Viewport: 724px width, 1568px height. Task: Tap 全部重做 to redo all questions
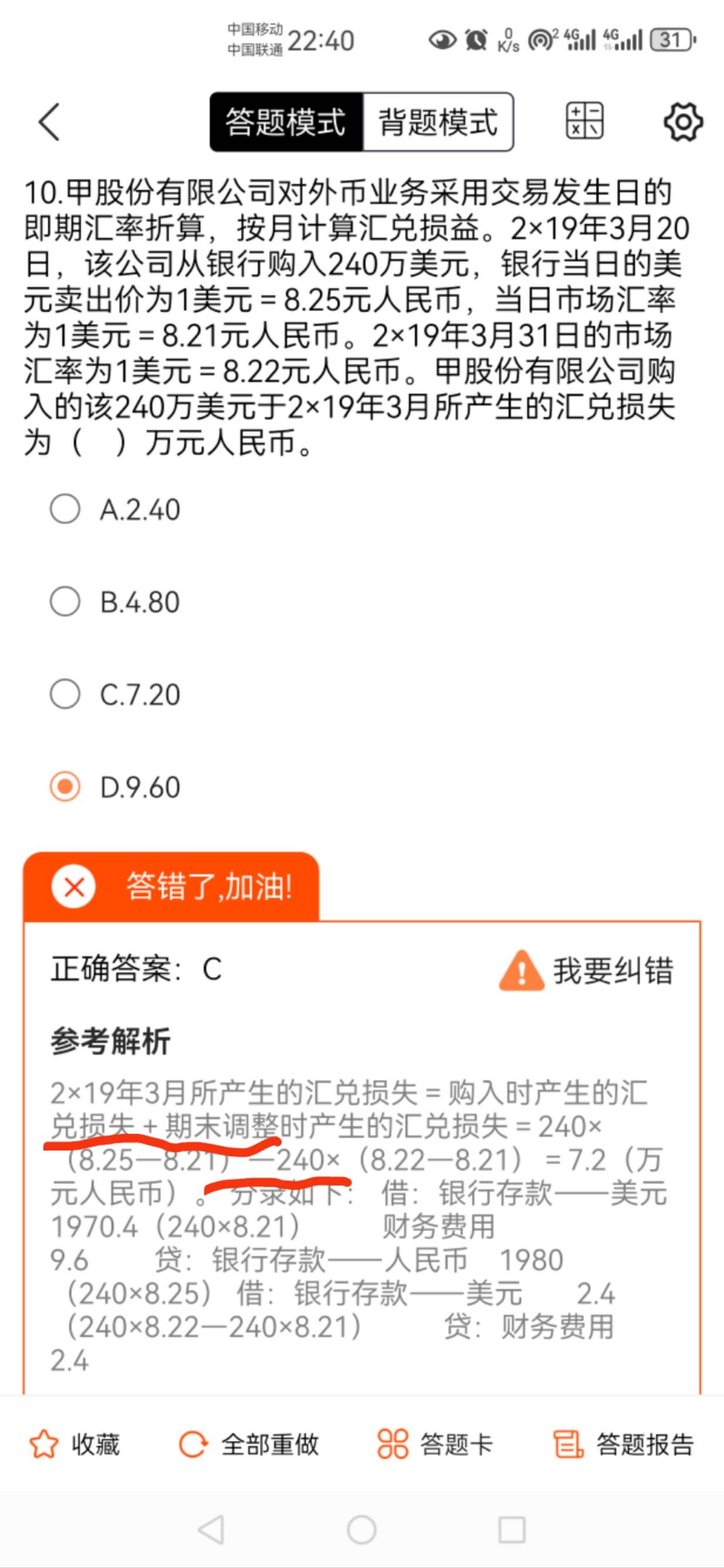pyautogui.click(x=248, y=1444)
